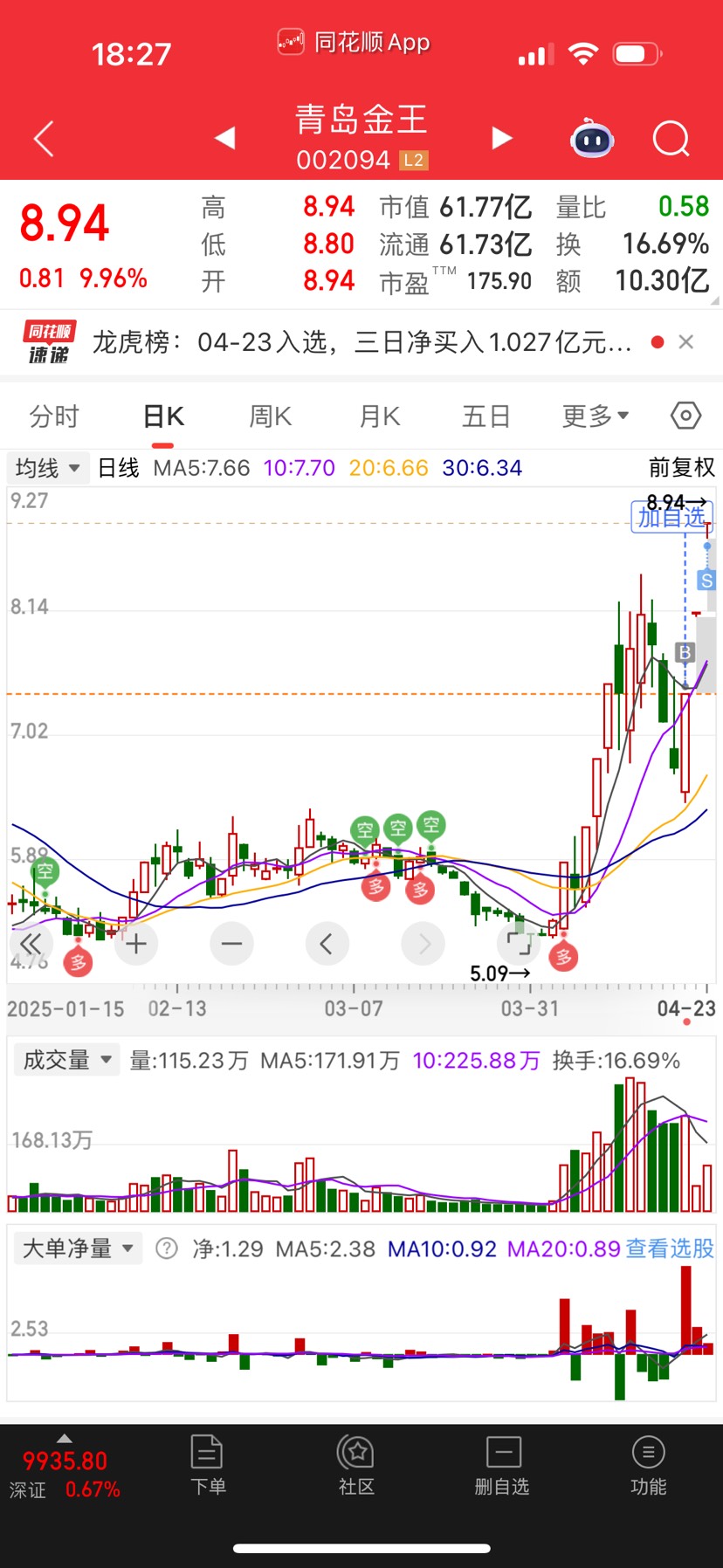
Task: Open chart settings hexagon icon
Action: click(685, 416)
